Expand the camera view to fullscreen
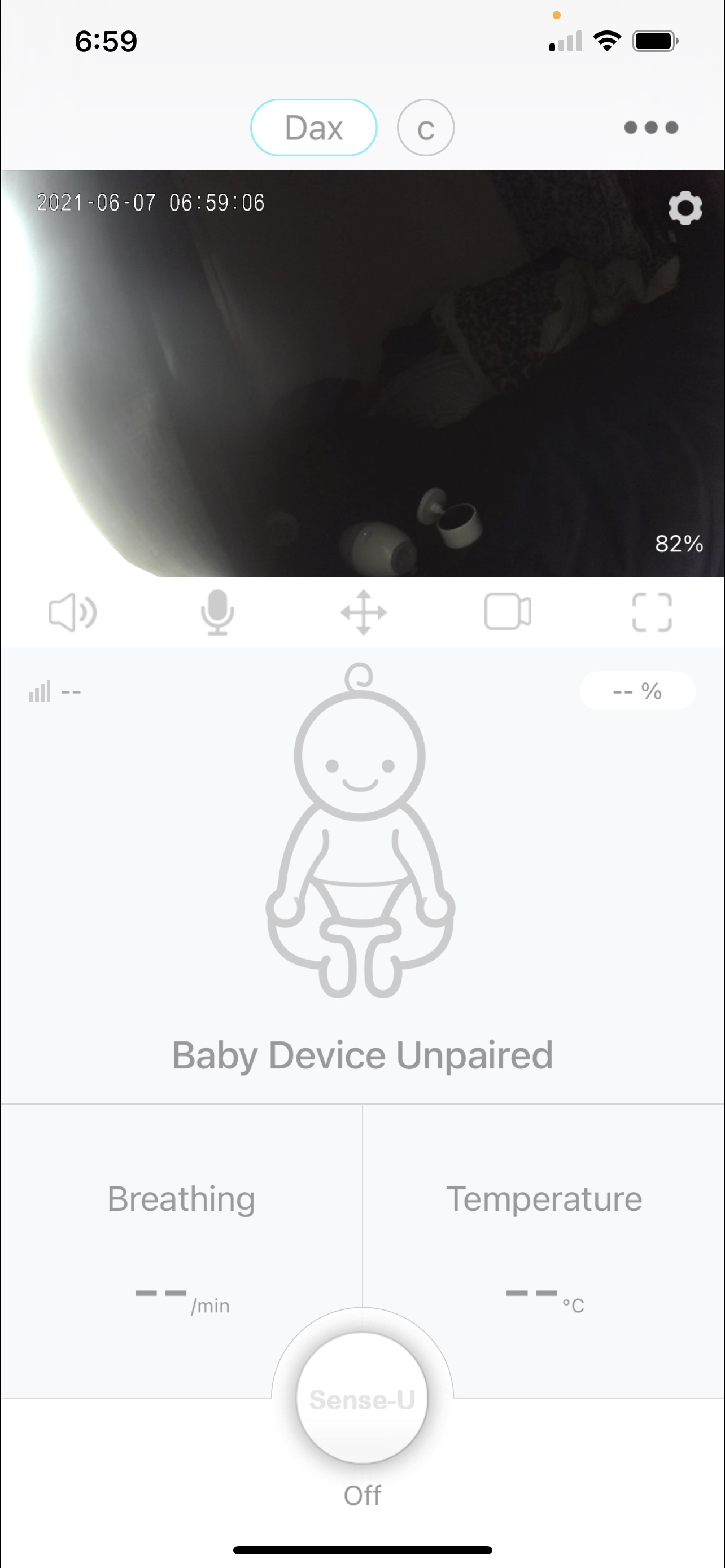Image resolution: width=725 pixels, height=1568 pixels. click(652, 612)
